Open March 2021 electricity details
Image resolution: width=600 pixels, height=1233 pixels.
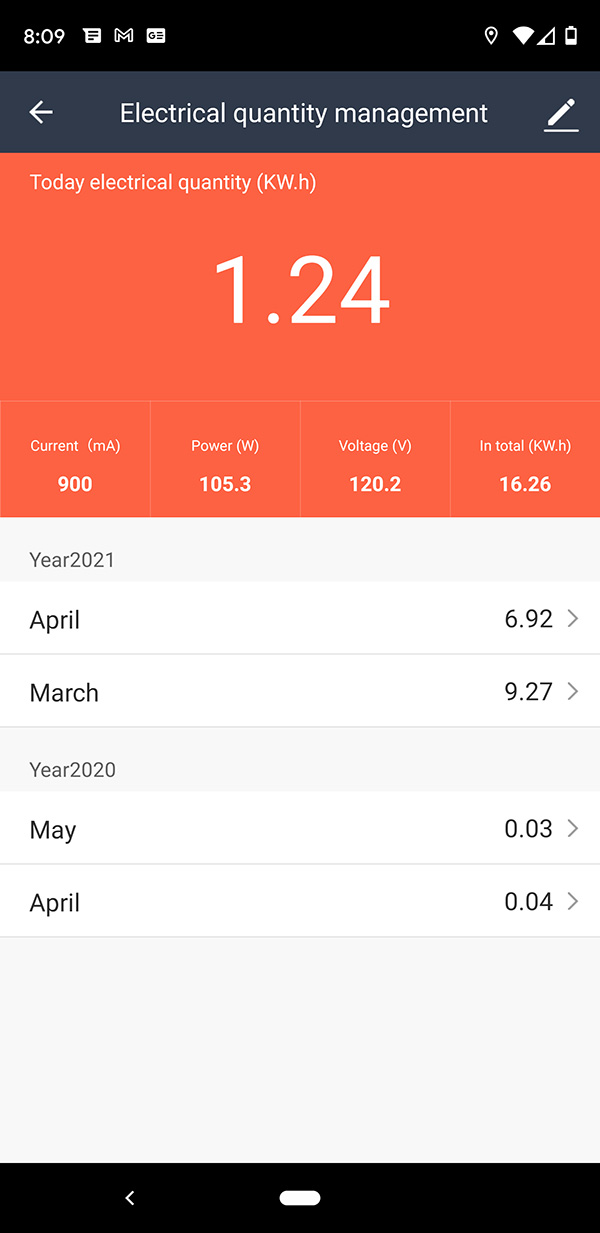pyautogui.click(x=300, y=692)
